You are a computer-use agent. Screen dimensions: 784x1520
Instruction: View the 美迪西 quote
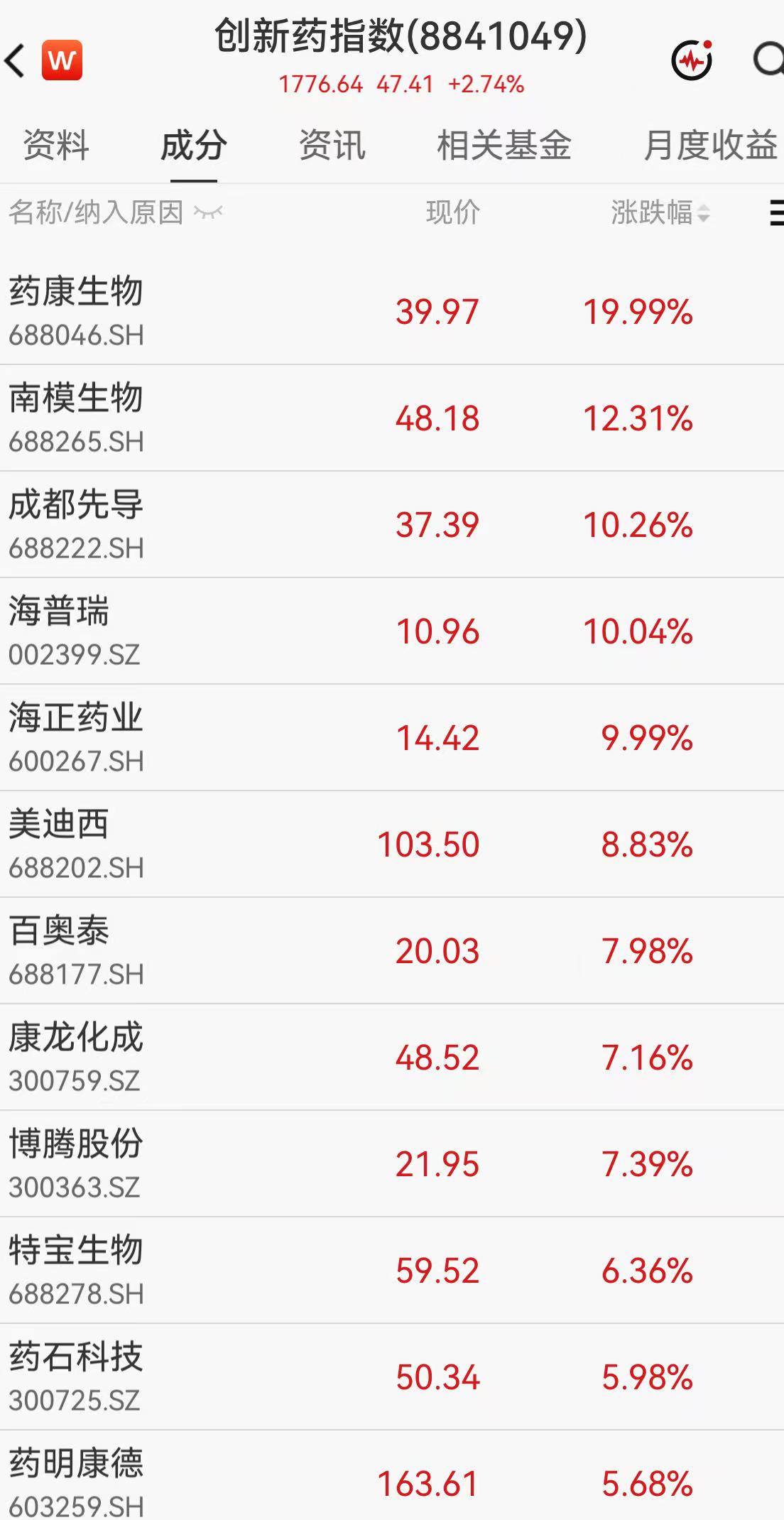coord(392,845)
